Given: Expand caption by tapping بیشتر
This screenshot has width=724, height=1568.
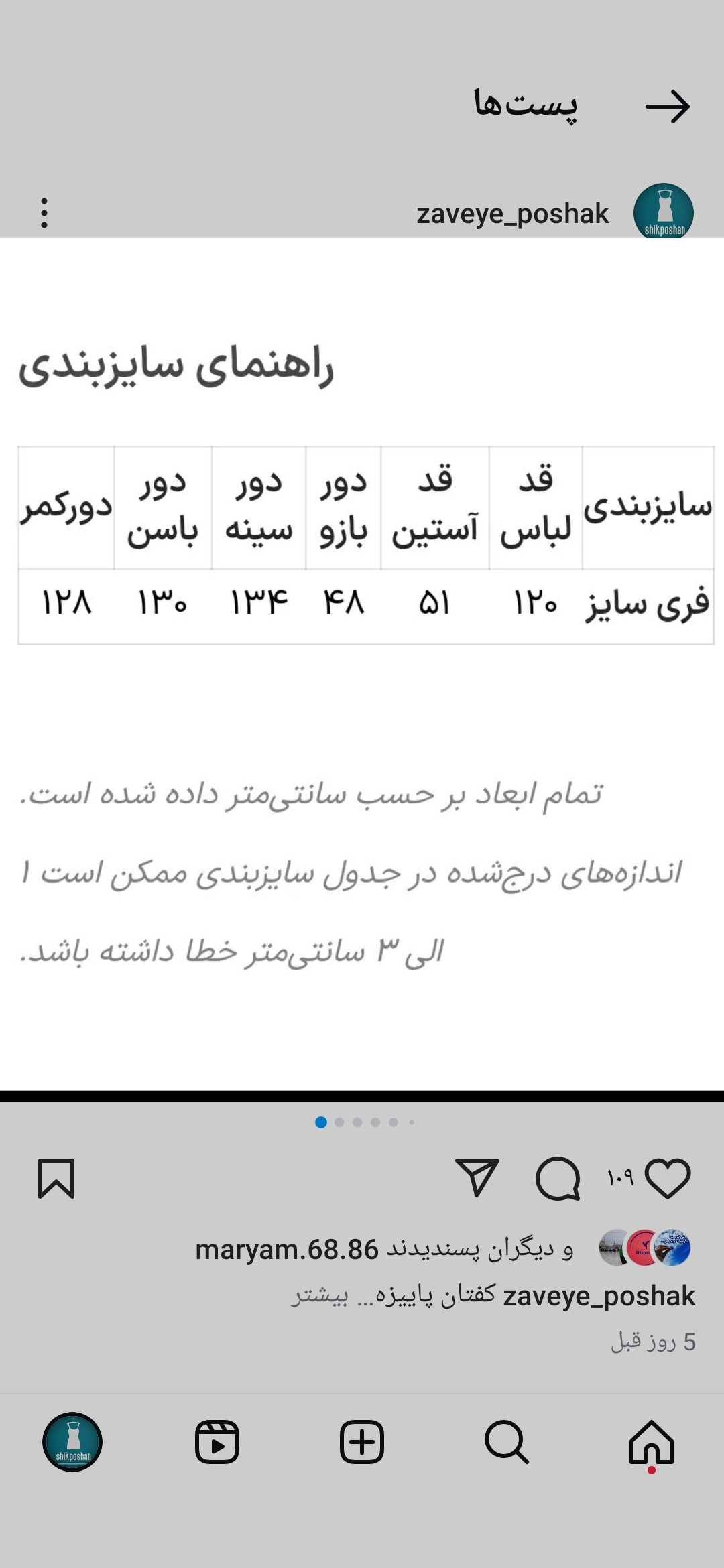Looking at the screenshot, I should coord(320,1295).
